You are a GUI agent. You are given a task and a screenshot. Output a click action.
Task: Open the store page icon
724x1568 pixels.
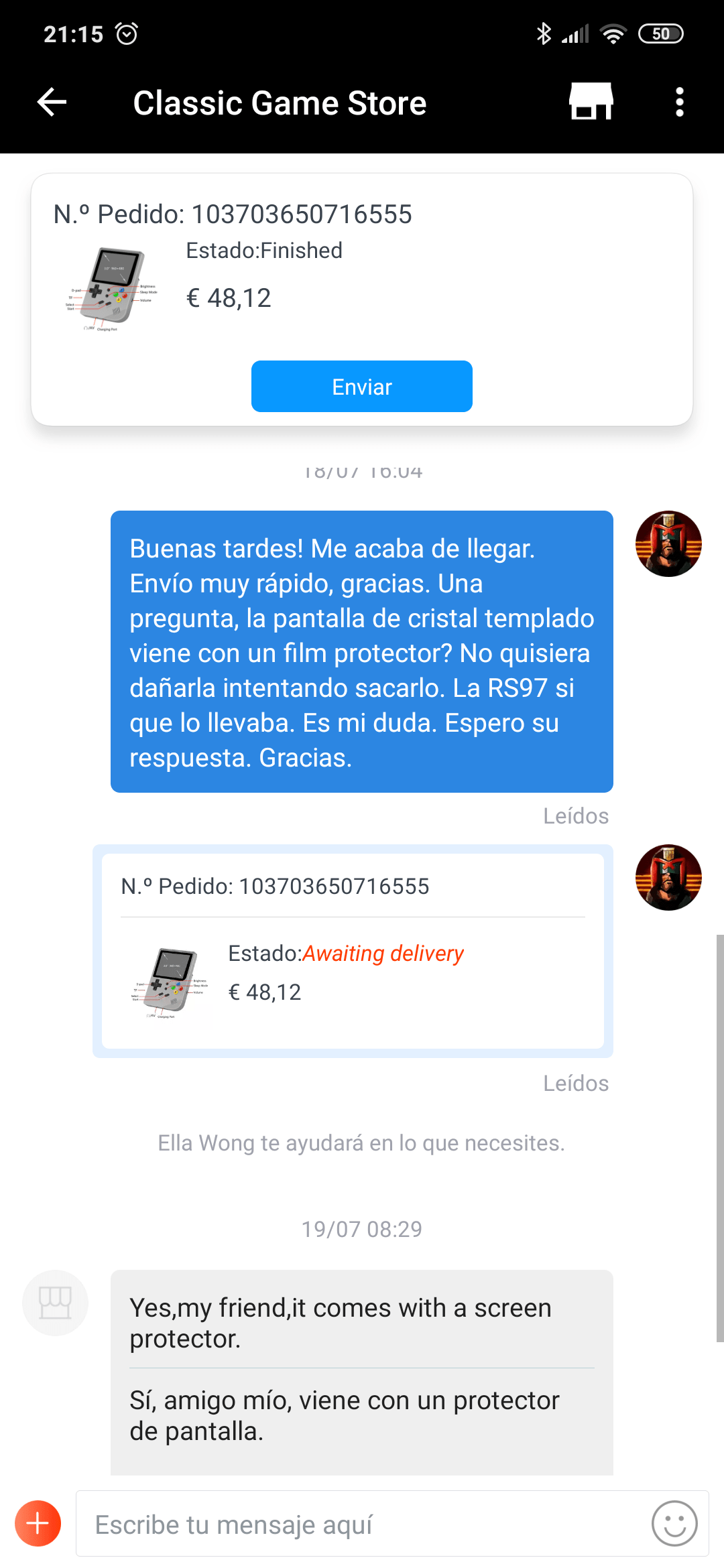point(591,102)
